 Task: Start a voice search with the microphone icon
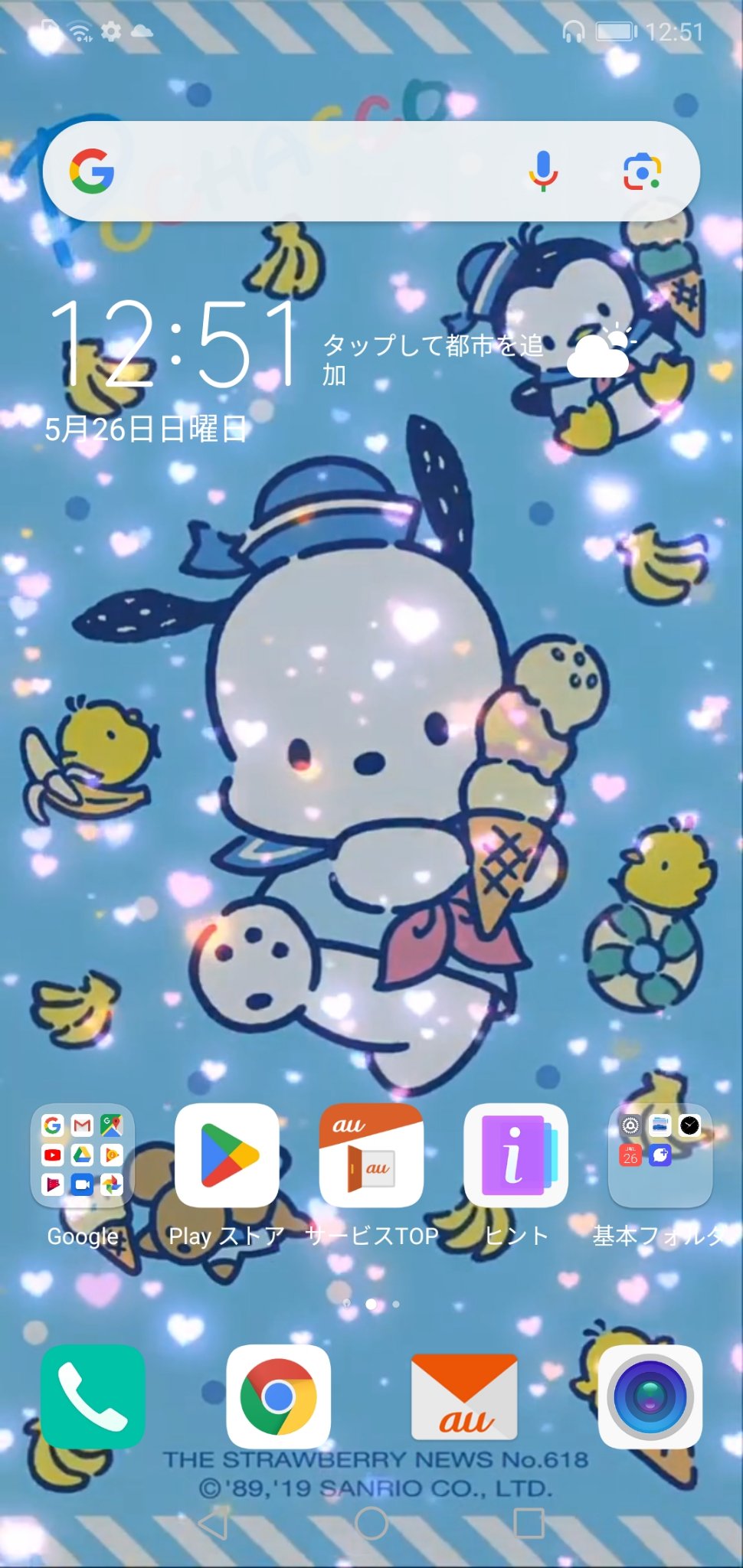pos(545,171)
